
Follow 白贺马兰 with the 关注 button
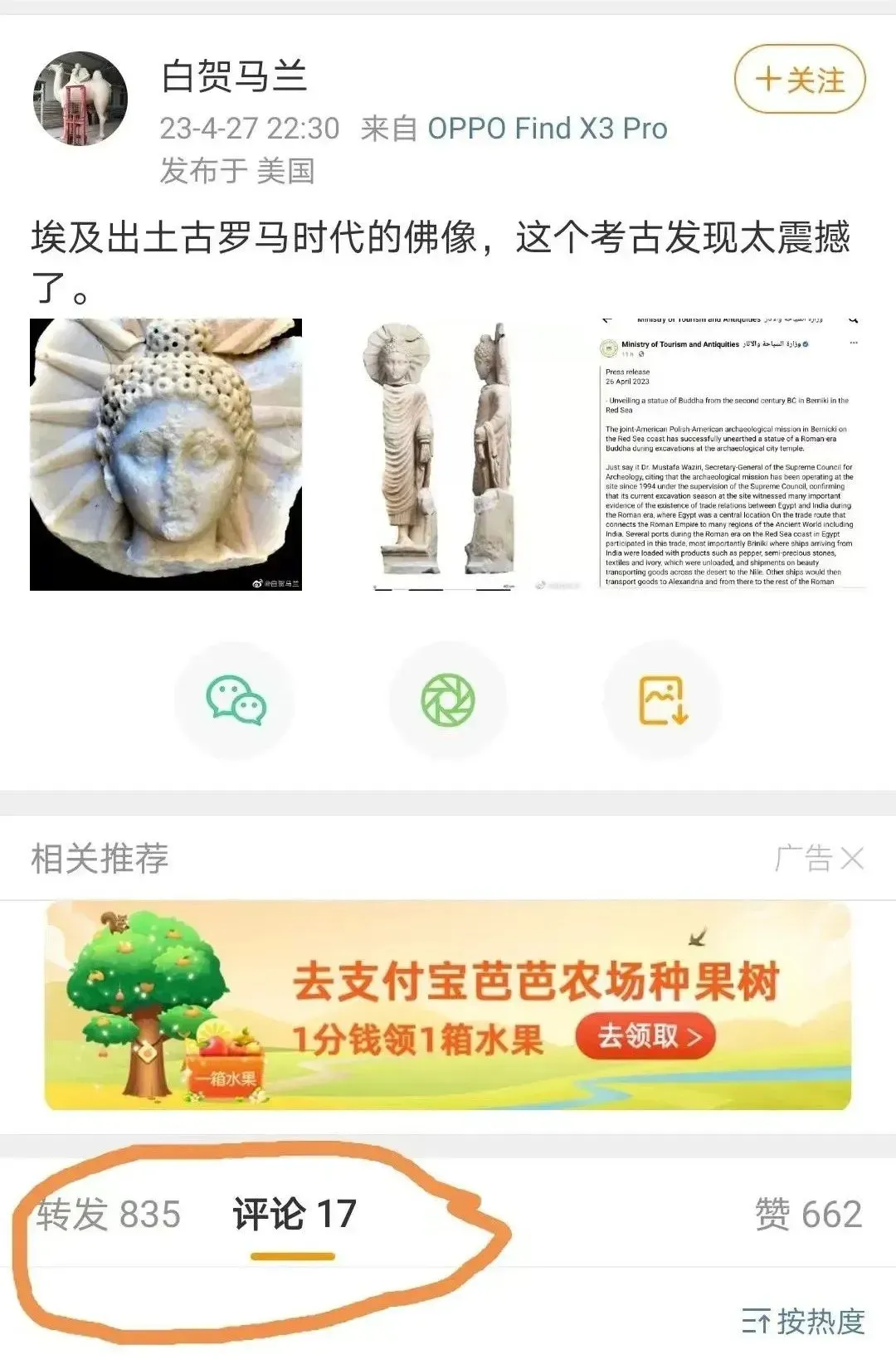click(799, 80)
